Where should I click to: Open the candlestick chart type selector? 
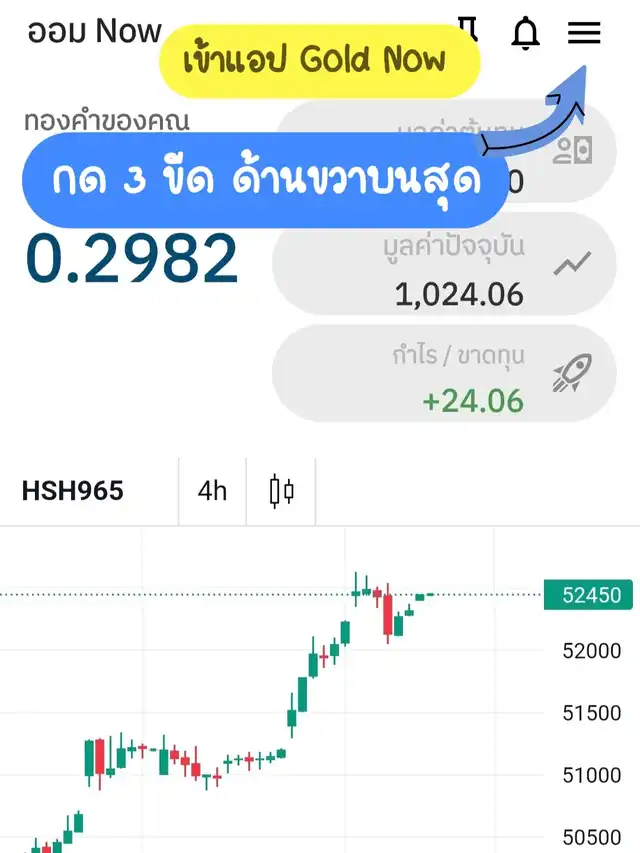(282, 491)
